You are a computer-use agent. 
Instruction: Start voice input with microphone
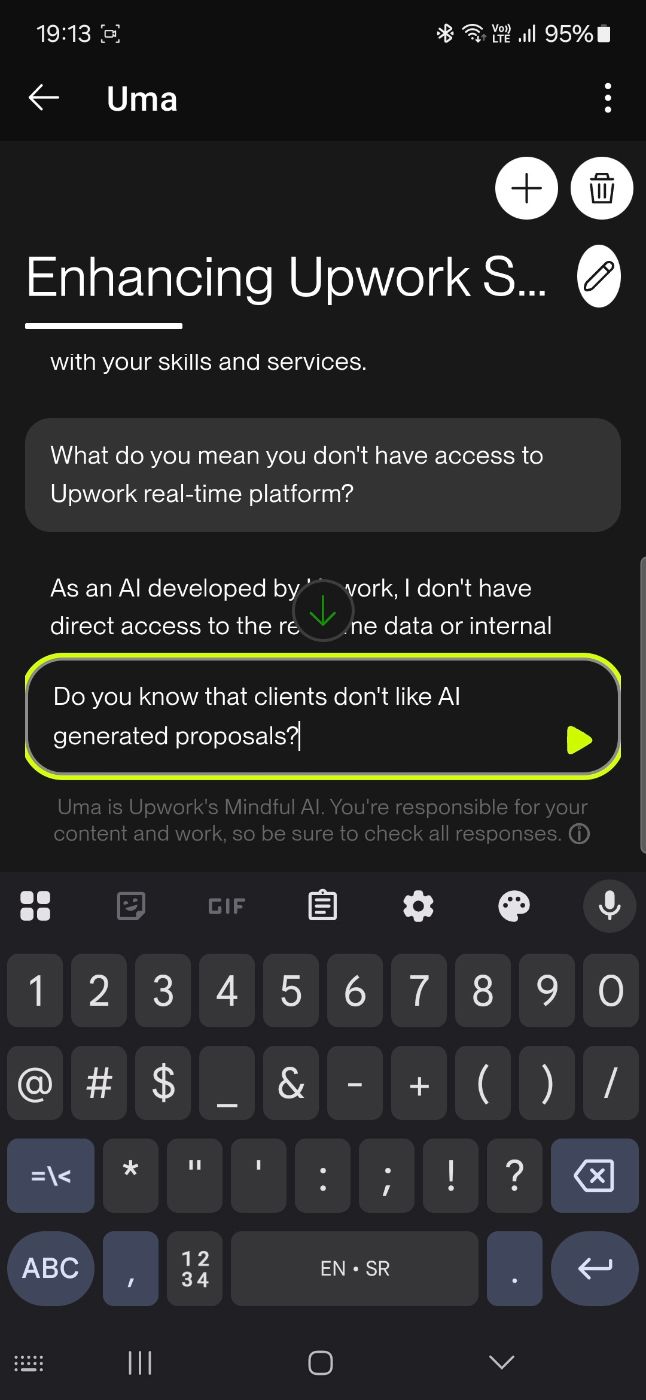click(x=608, y=906)
